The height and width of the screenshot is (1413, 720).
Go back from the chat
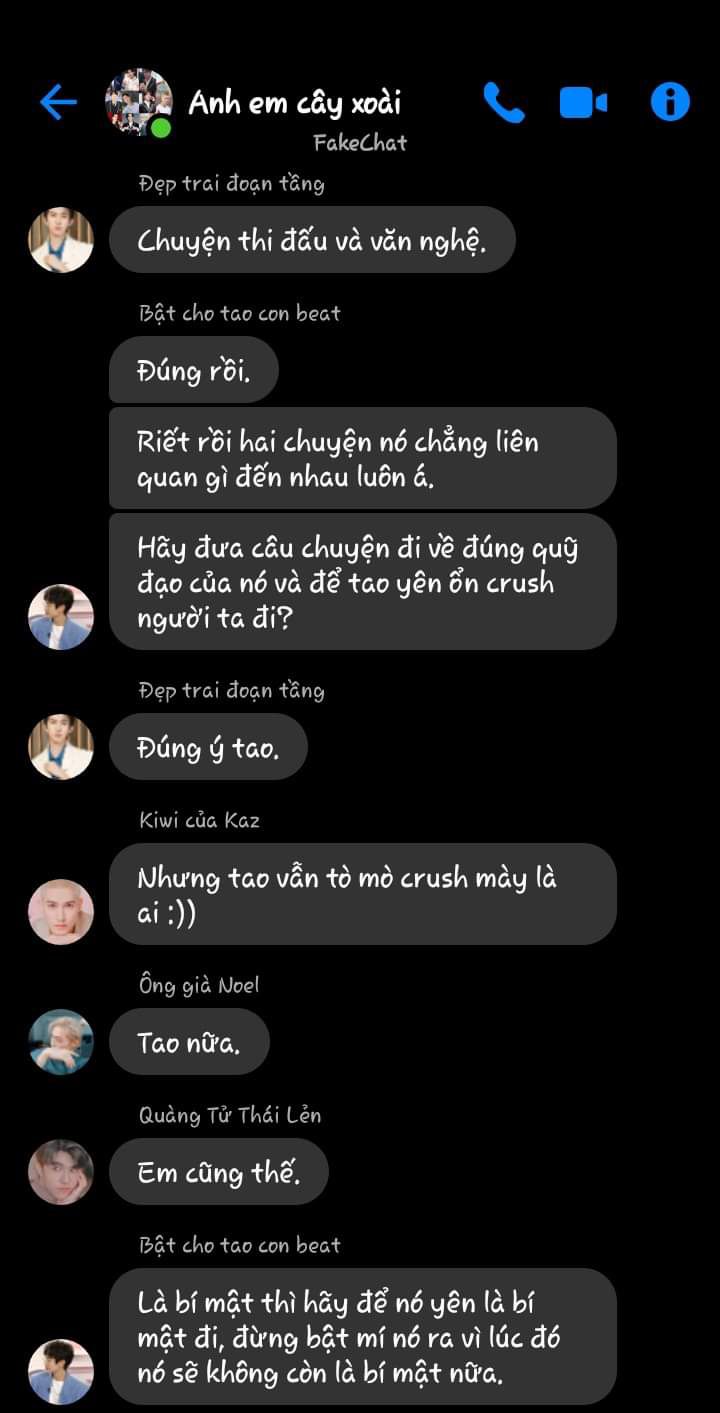click(x=58, y=102)
